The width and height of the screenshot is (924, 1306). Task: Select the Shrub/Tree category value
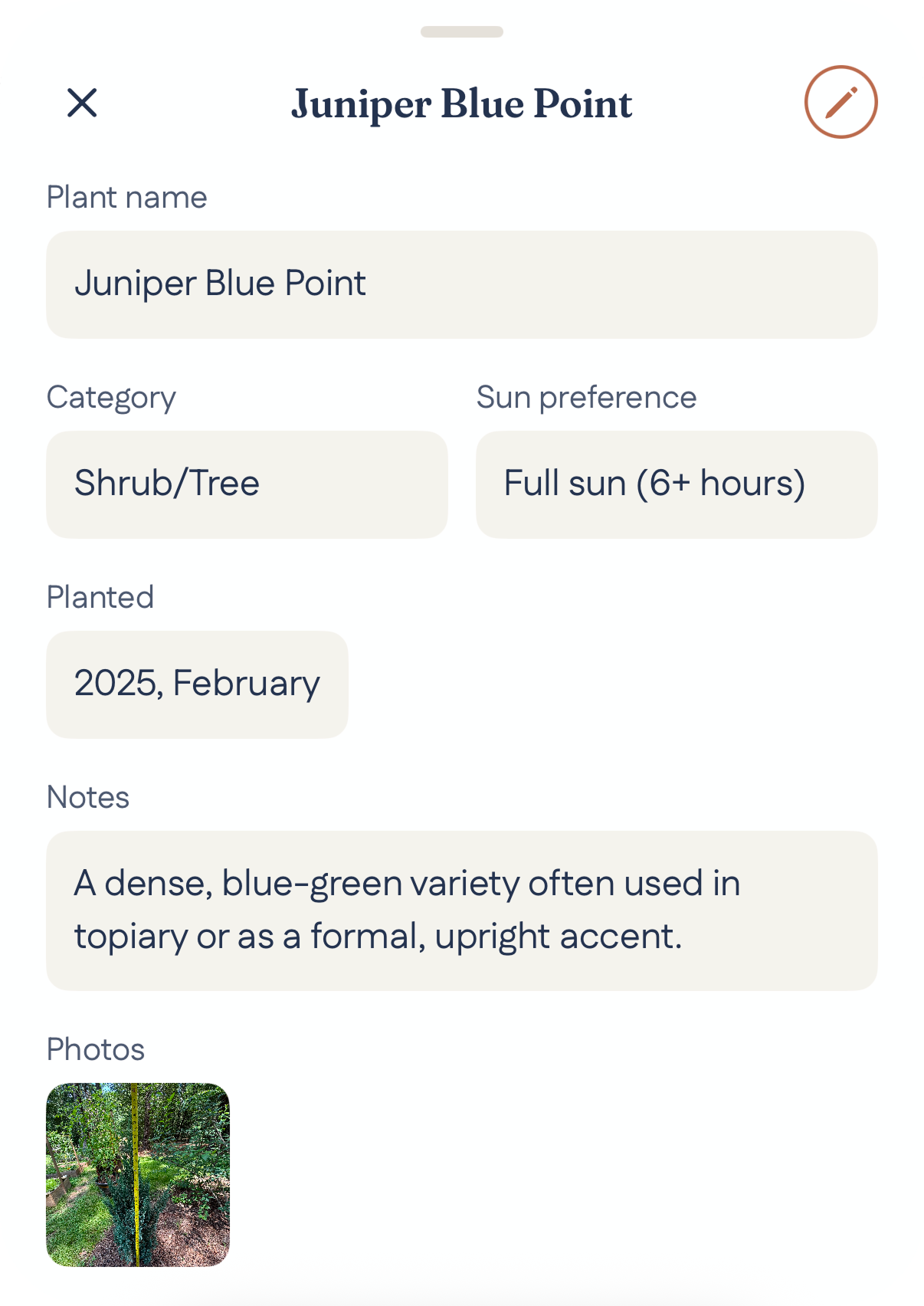pos(167,484)
